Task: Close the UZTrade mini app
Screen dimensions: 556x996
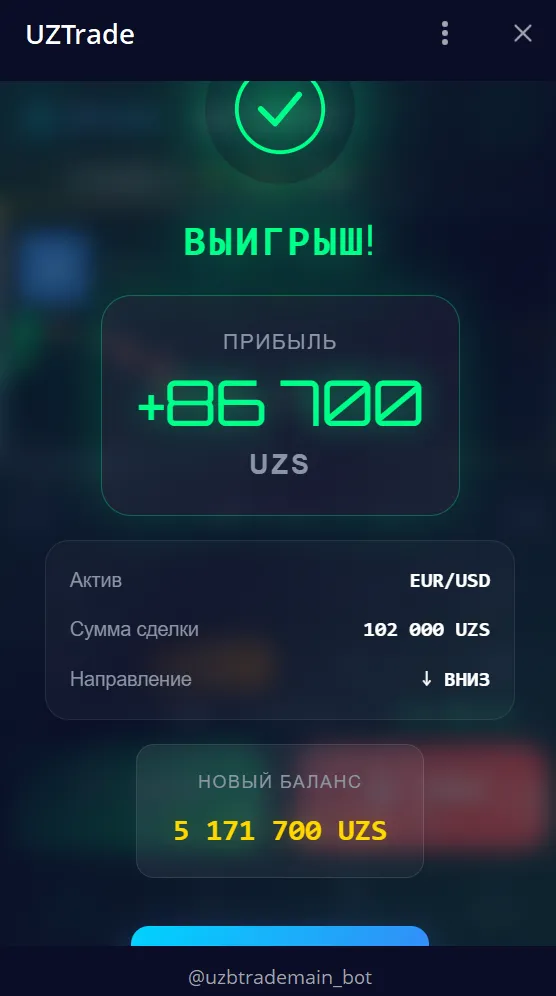Action: pos(522,33)
